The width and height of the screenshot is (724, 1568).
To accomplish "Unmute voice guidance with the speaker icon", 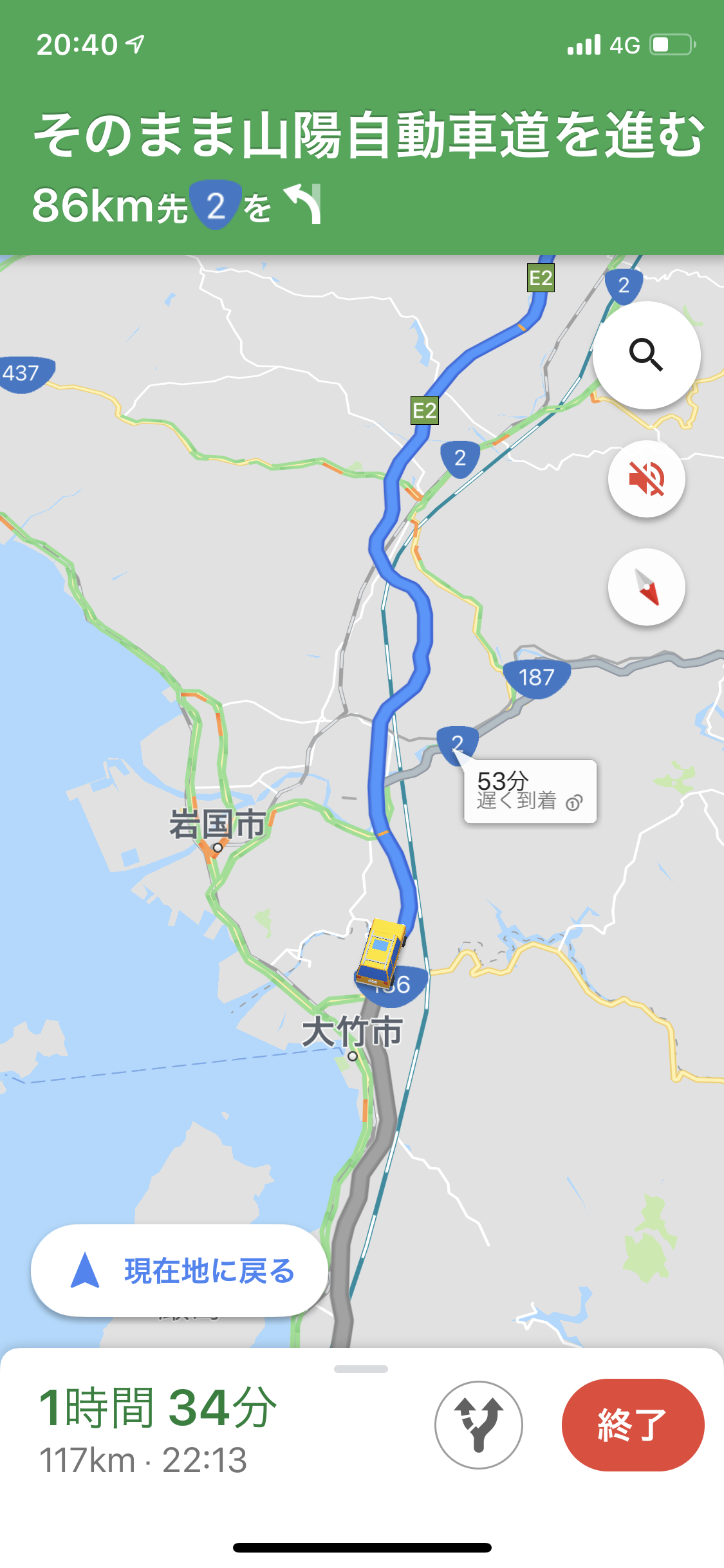I will (646, 479).
